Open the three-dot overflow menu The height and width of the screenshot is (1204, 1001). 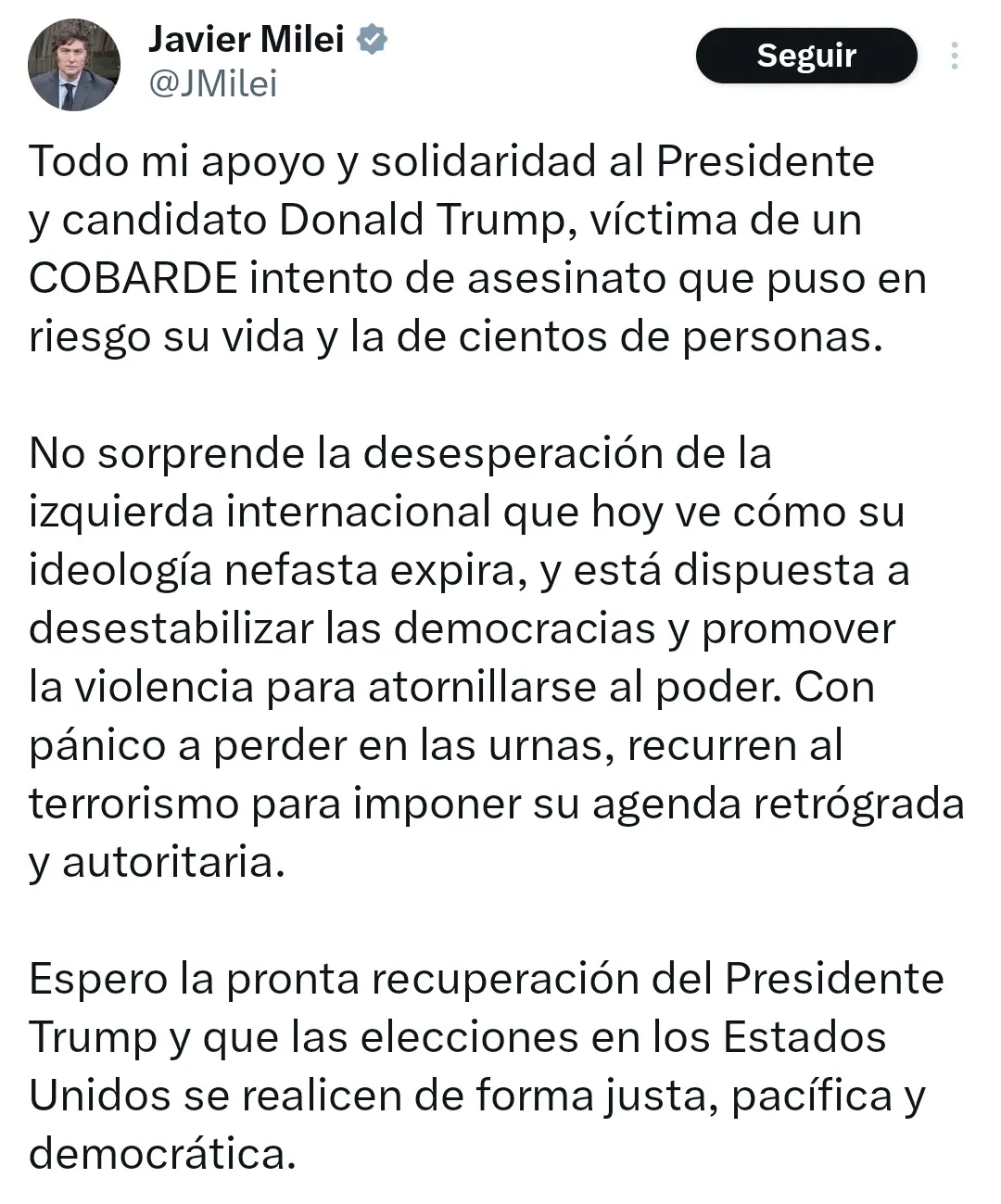tap(954, 56)
